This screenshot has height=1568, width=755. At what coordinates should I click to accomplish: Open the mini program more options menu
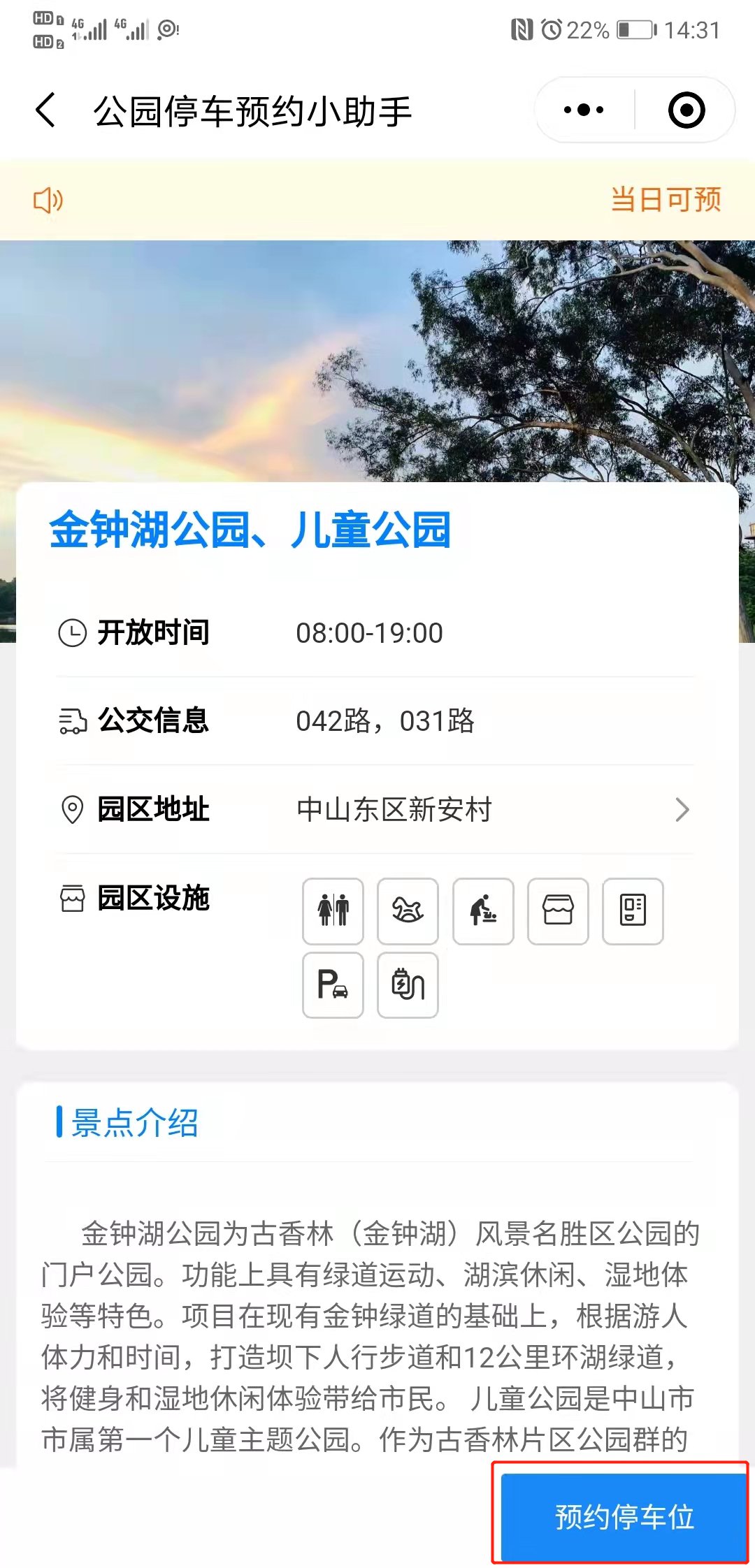tap(584, 110)
